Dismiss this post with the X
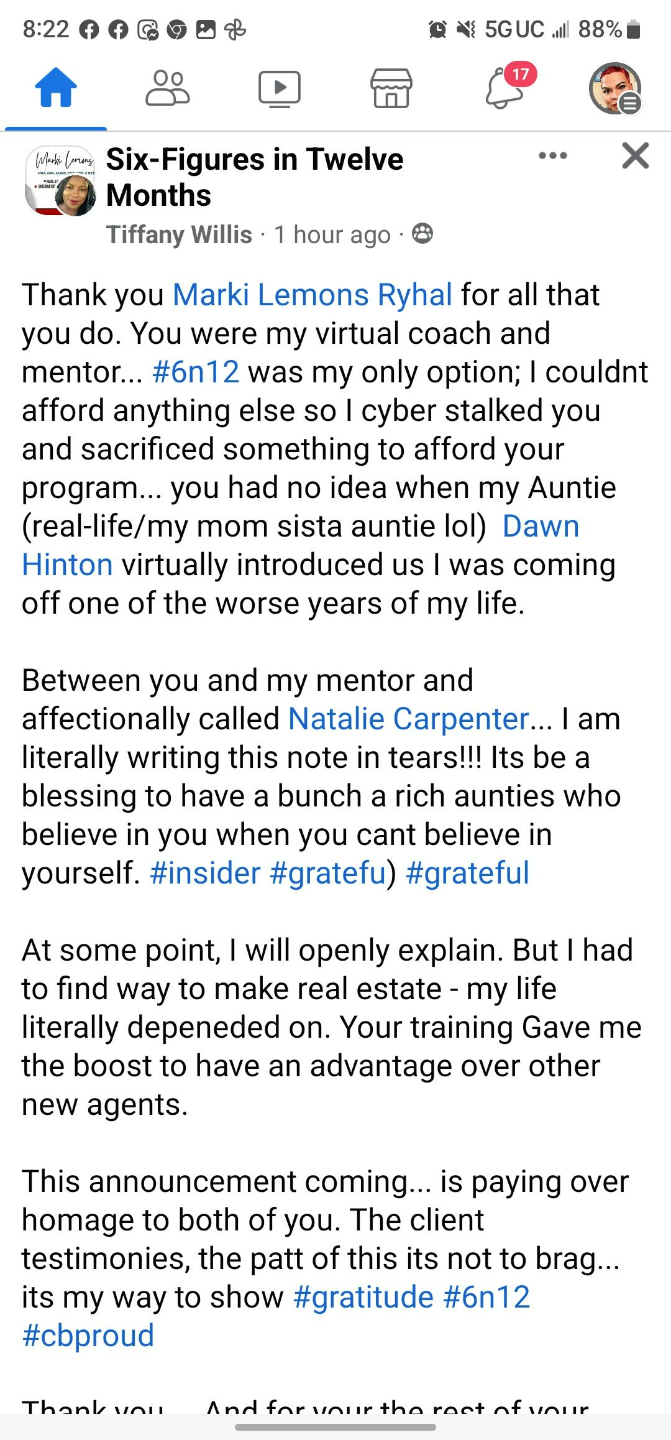 (x=635, y=156)
